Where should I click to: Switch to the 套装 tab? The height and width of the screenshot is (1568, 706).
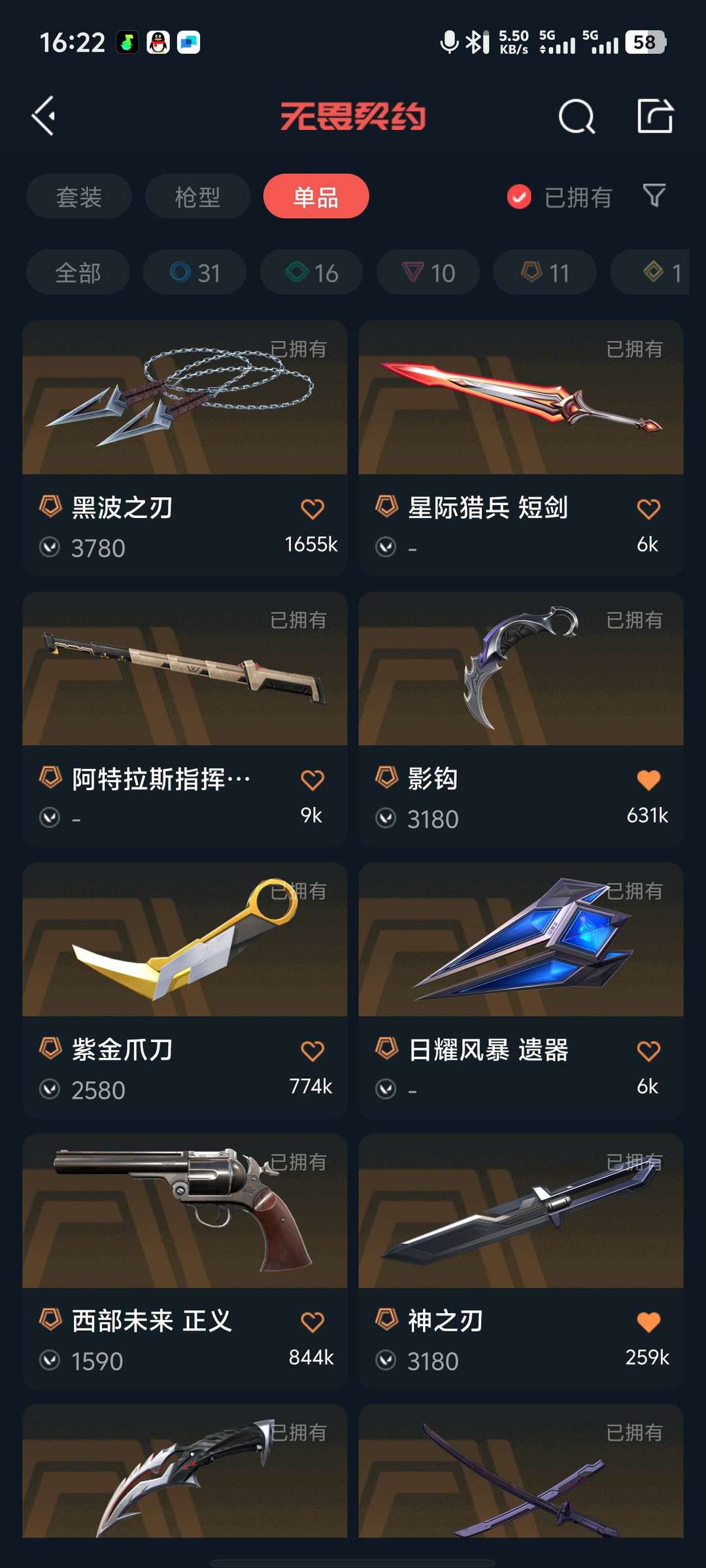tap(78, 196)
